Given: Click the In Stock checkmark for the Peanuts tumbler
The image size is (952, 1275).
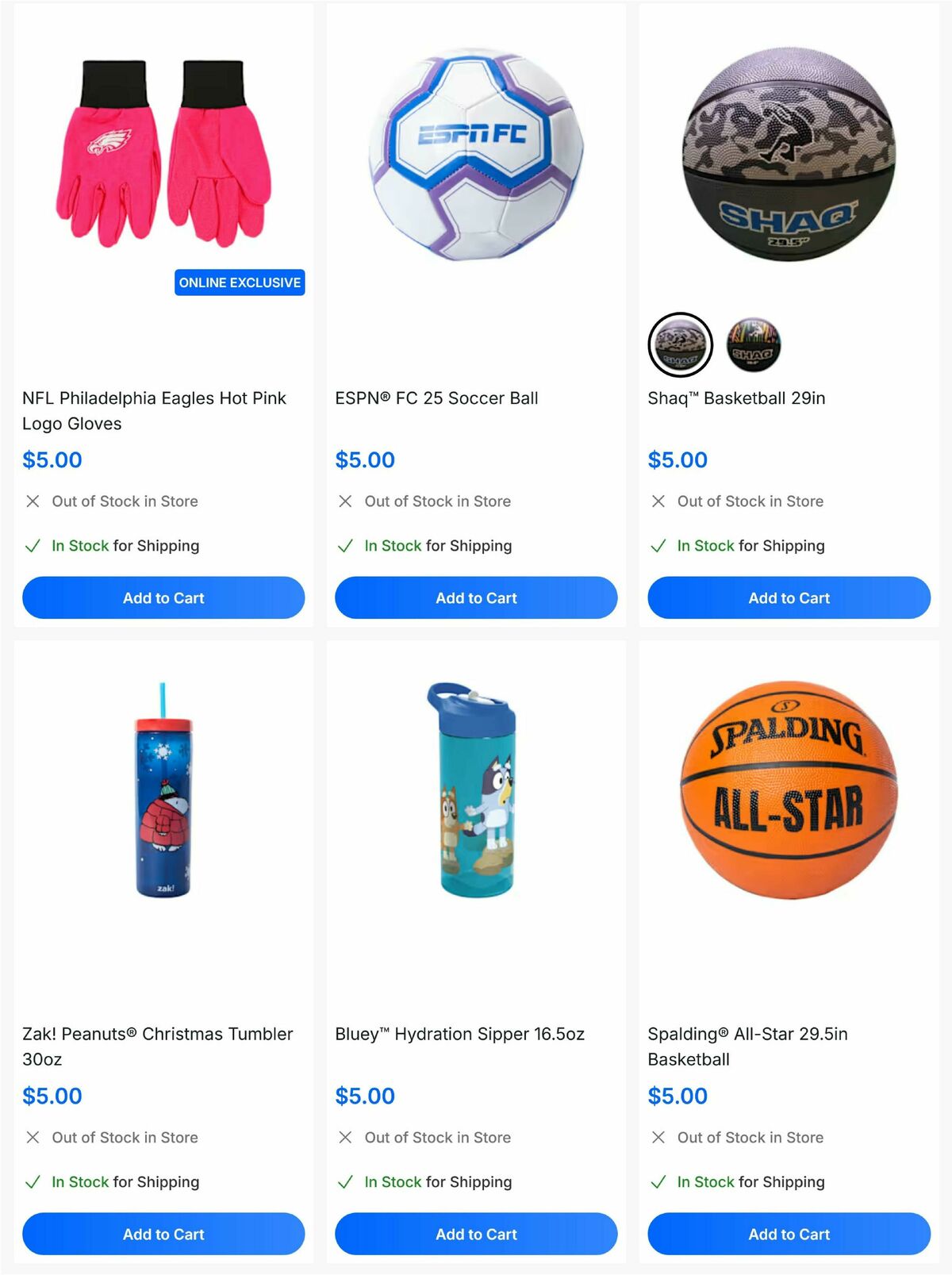Looking at the screenshot, I should pos(32,1181).
